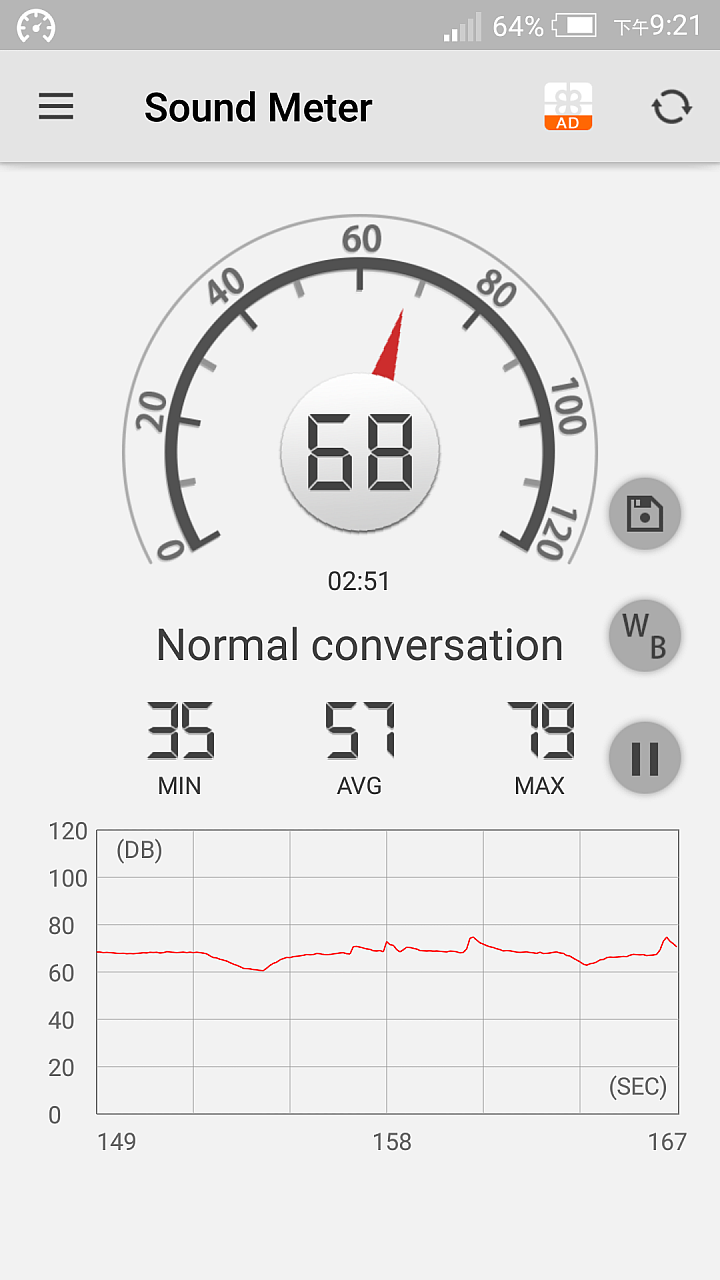Toggle the W/B color theme button

coord(645,636)
